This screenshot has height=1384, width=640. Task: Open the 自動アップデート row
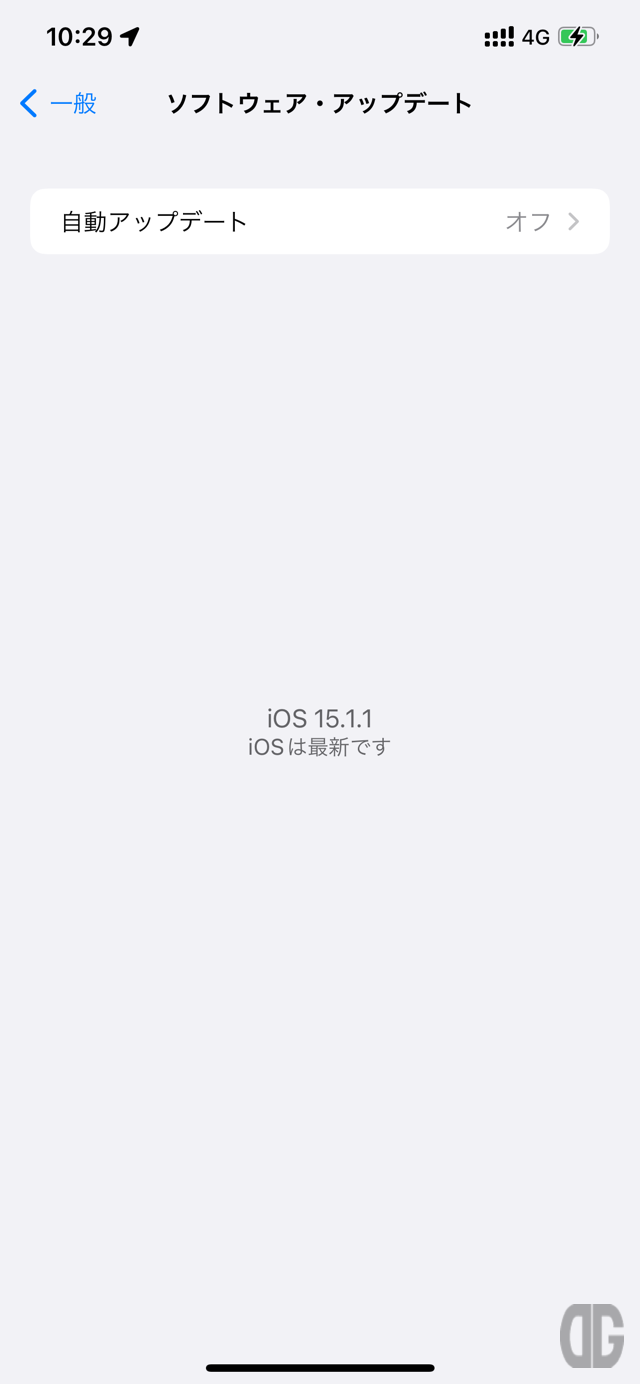pos(320,221)
